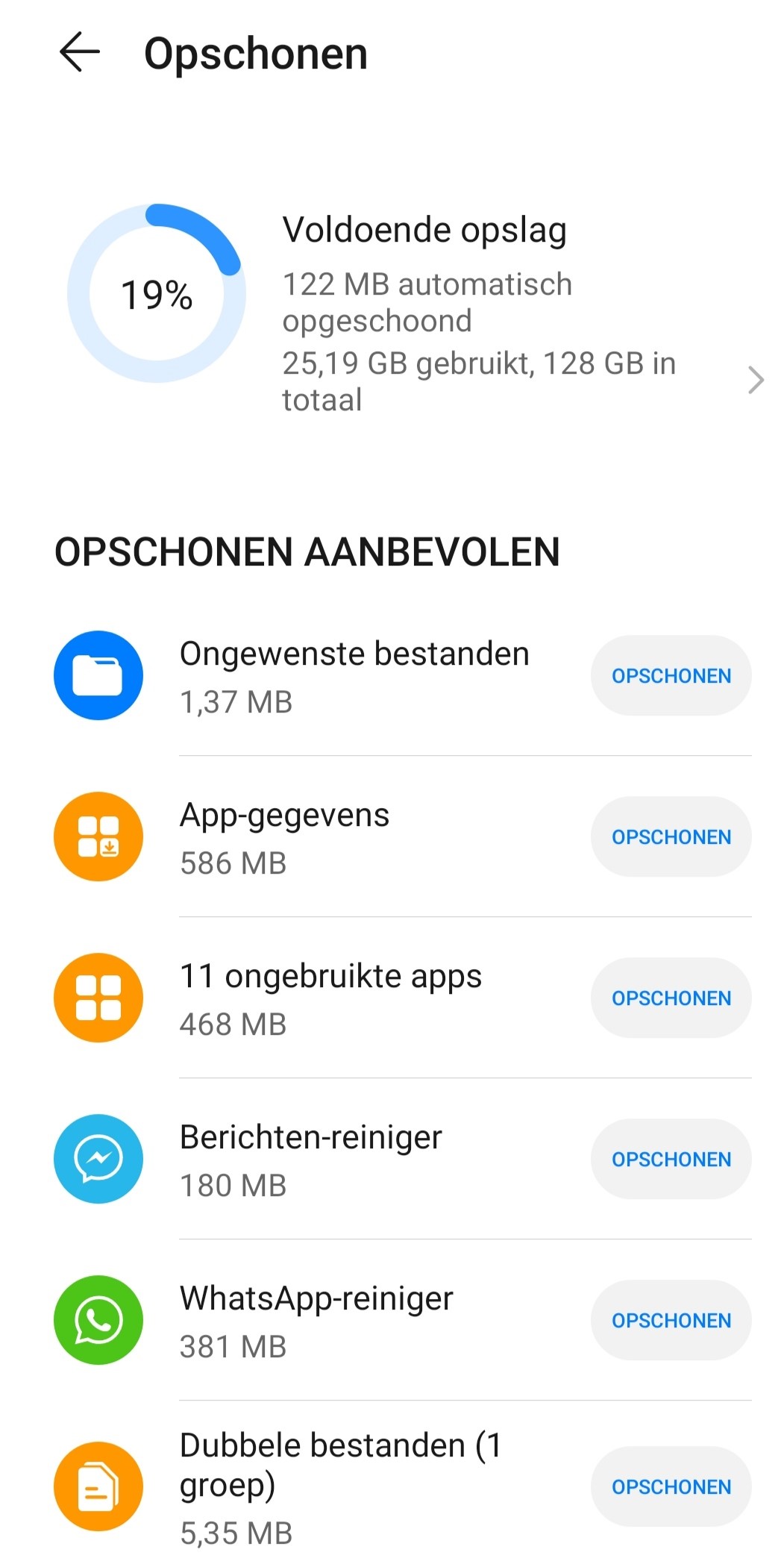Image resolution: width=784 pixels, height=1564 pixels.
Task: Clean up Dubbele bestanden group
Action: [x=671, y=1486]
